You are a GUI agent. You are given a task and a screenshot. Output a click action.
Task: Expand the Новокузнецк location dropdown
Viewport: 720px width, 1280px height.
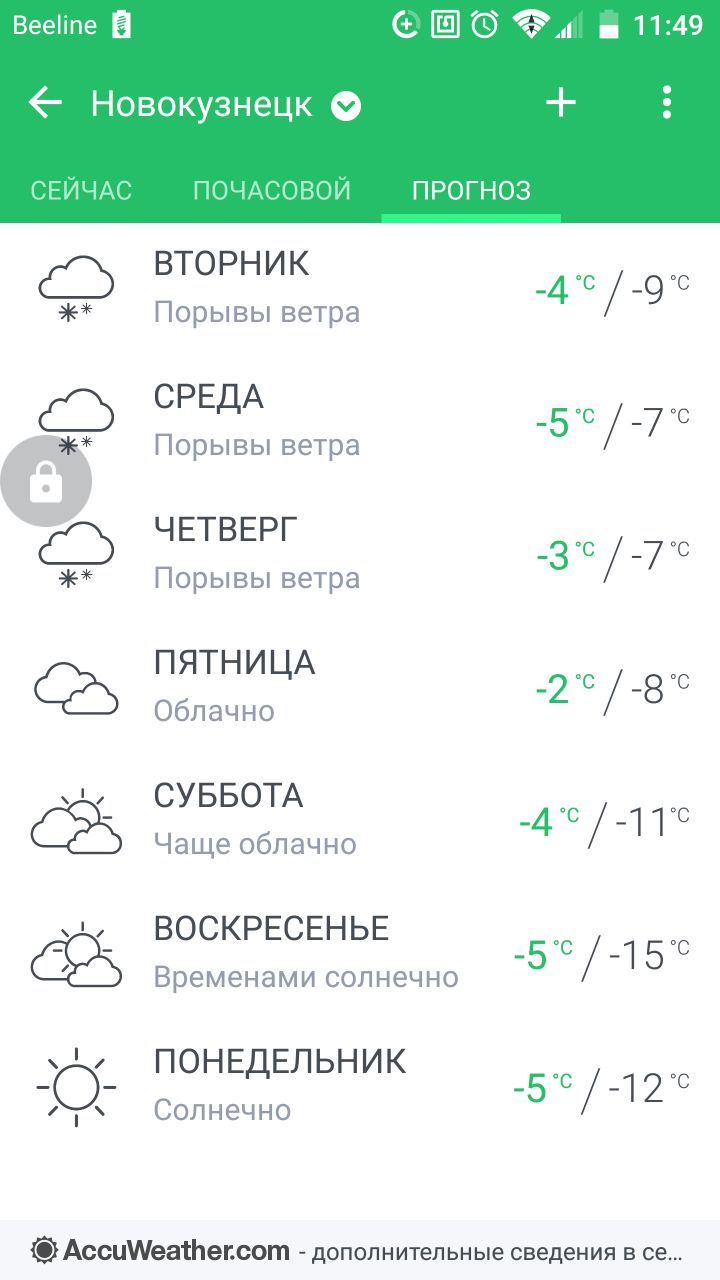346,106
